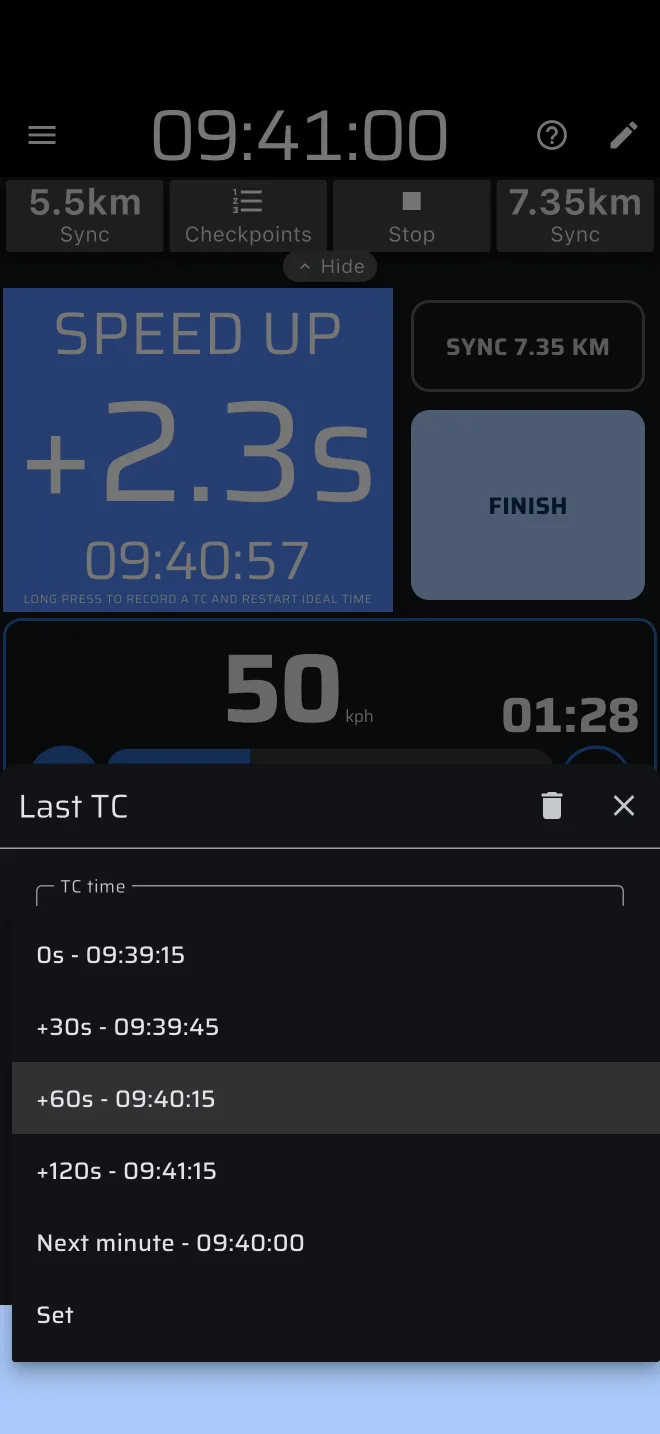The image size is (660, 1434).
Task: Open the help question mark icon
Action: coord(552,135)
